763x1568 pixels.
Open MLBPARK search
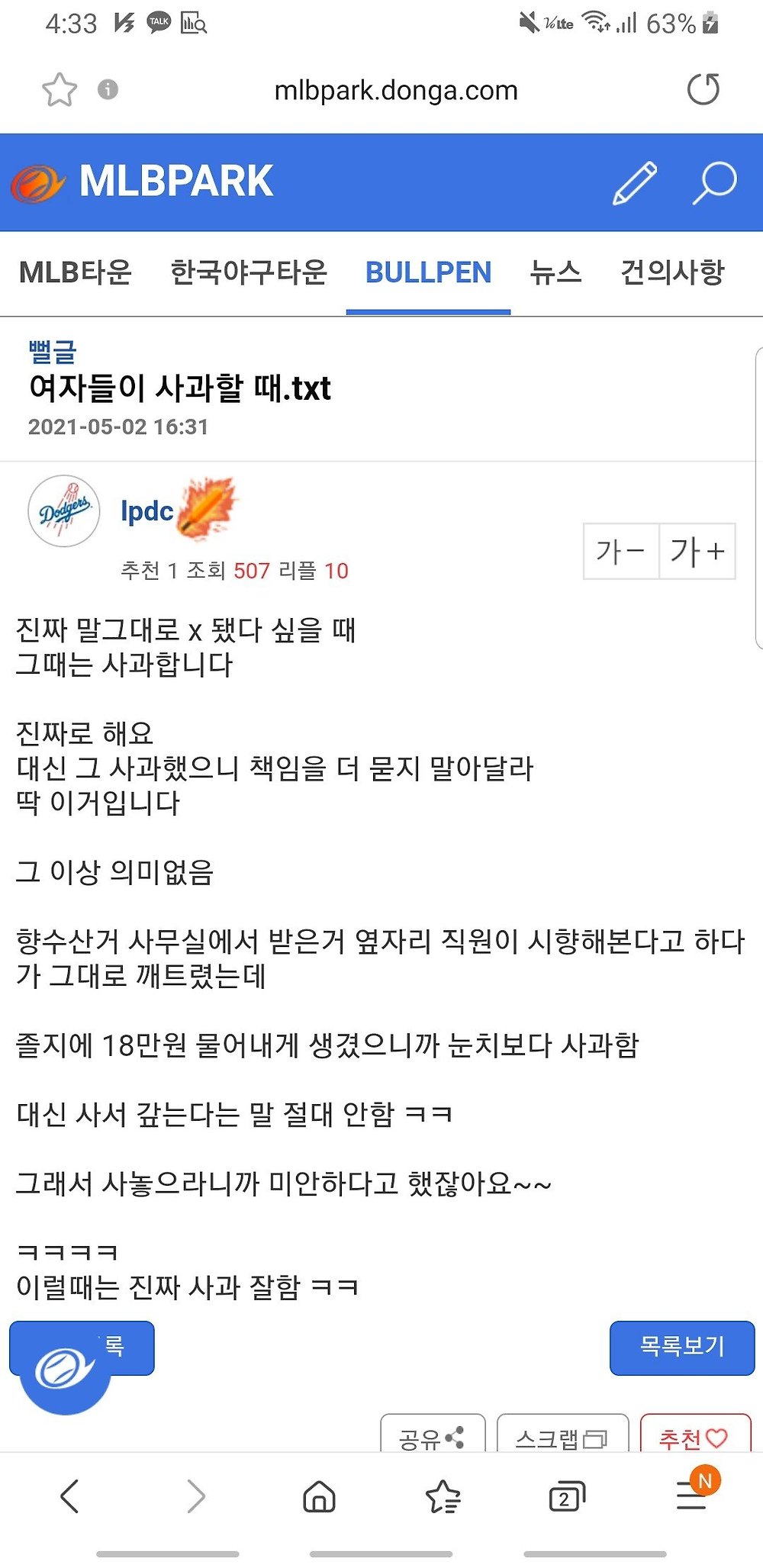(715, 182)
